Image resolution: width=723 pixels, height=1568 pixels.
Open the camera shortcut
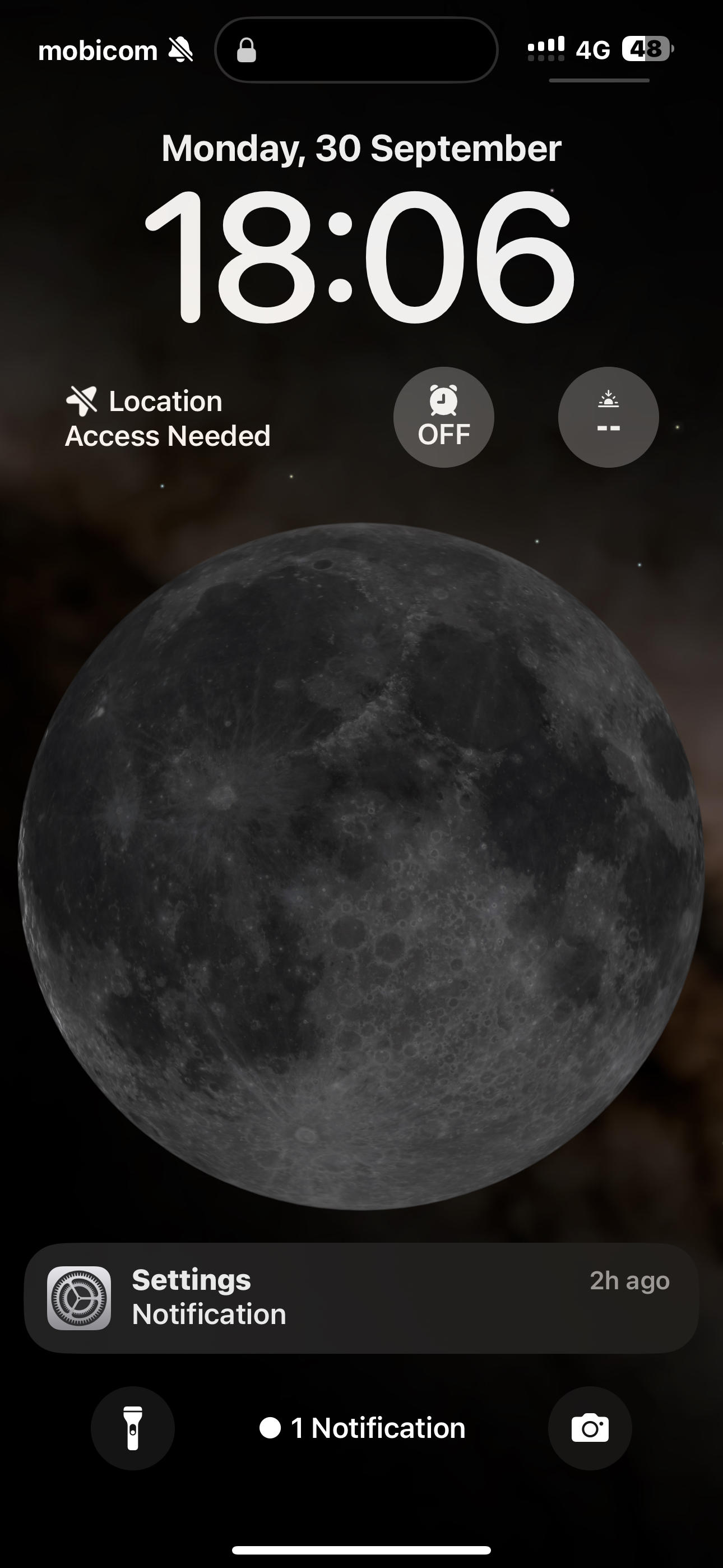click(x=590, y=1428)
